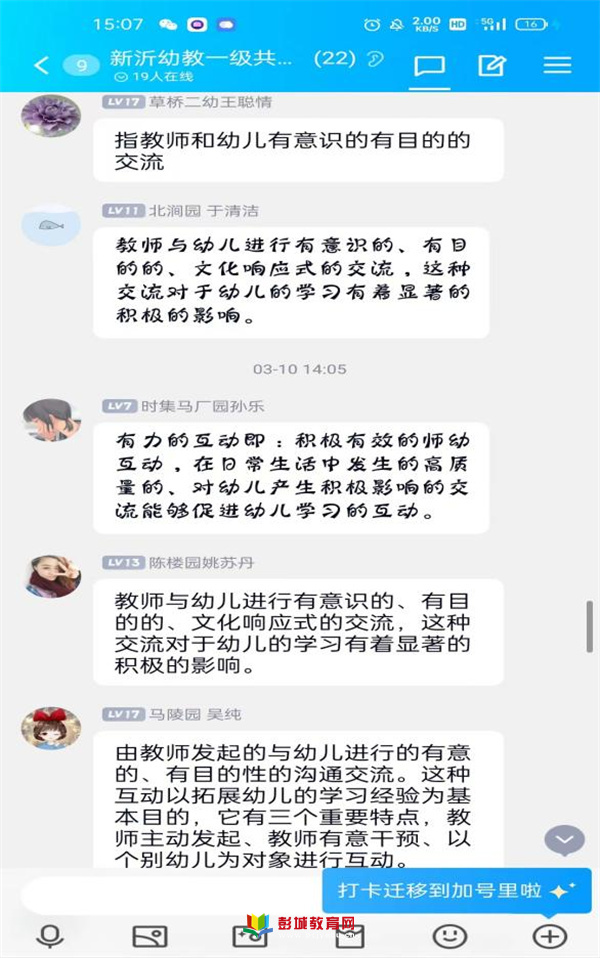Start voice input with microphone icon
Viewport: 600px width, 958px height.
[x=49, y=936]
